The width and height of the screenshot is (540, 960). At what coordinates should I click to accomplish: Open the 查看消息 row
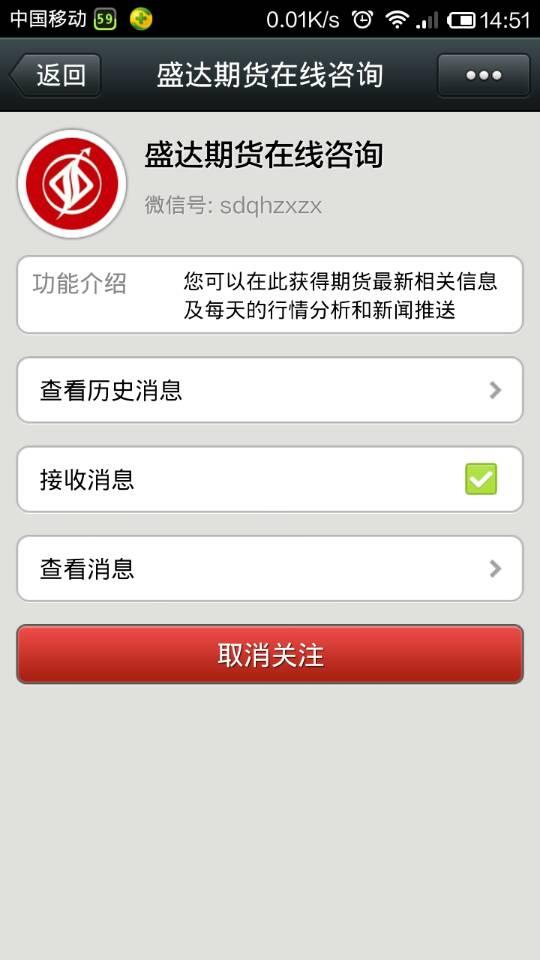point(270,569)
